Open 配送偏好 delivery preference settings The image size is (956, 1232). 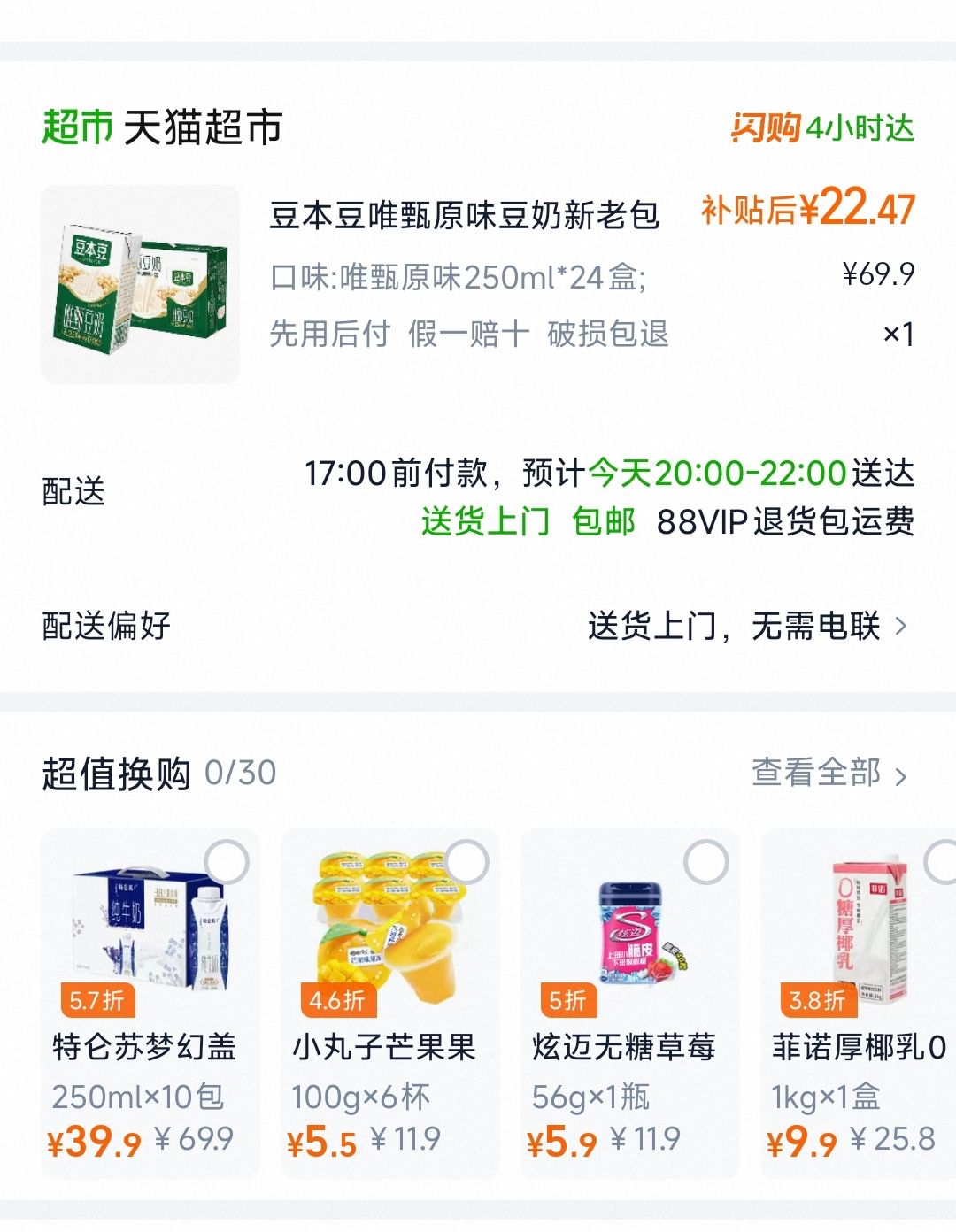tap(478, 626)
